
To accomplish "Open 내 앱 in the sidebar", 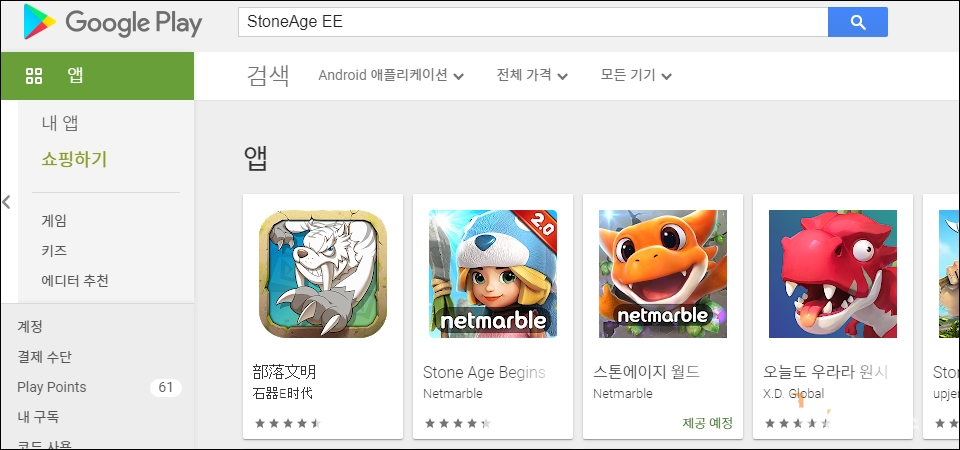I will coord(60,124).
